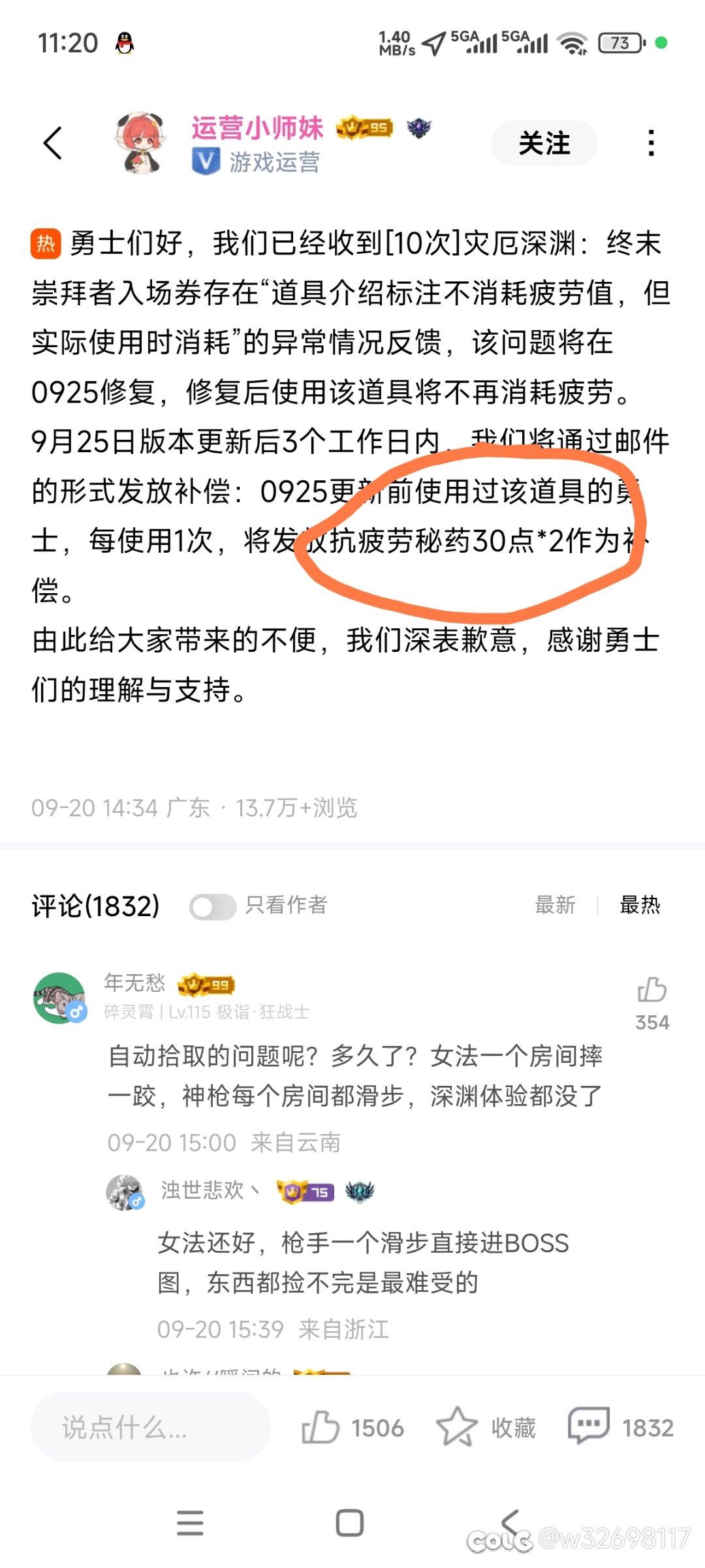The image size is (705, 1568).
Task: Follow 运营小师妹 with the 关注 button
Action: point(544,143)
